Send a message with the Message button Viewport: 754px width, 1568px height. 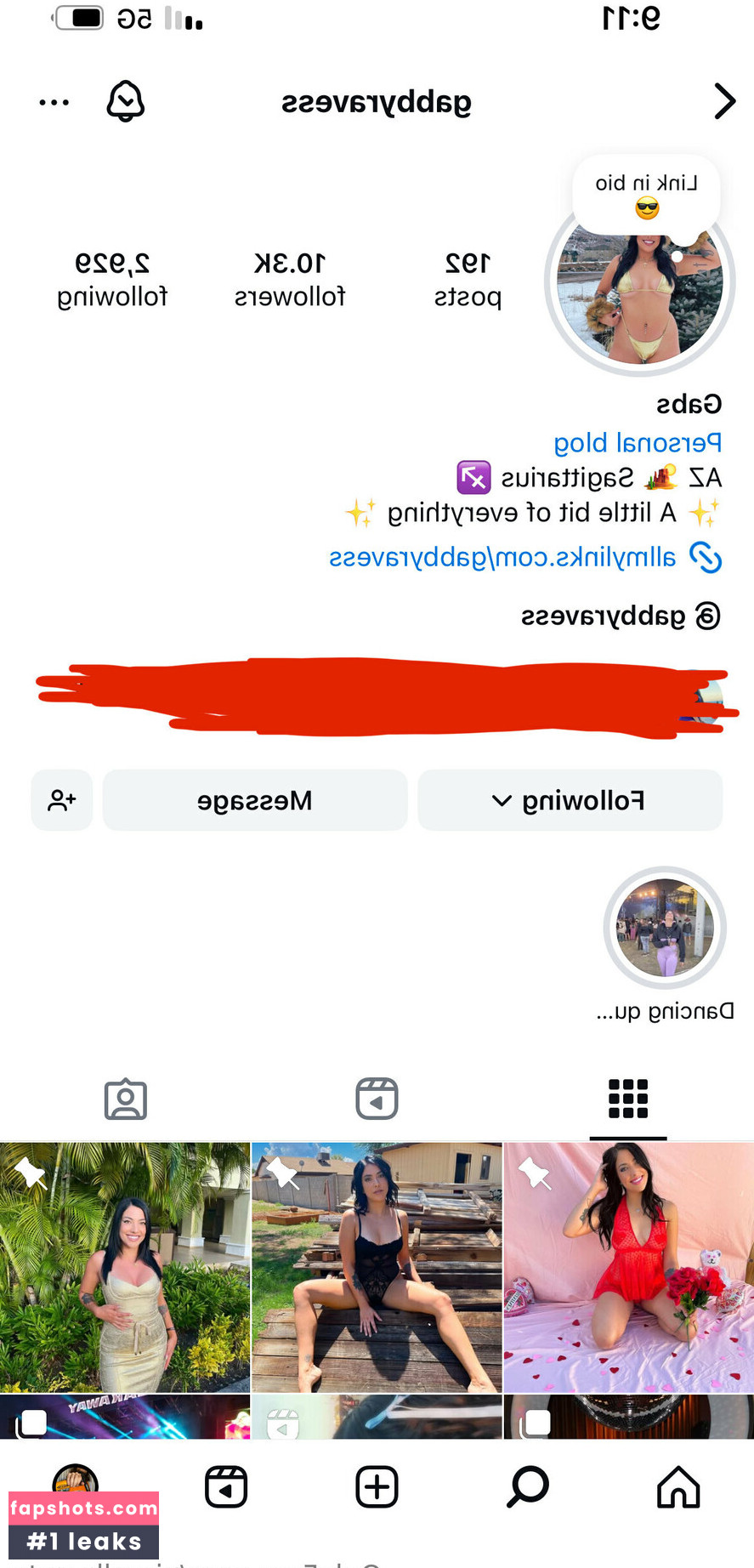point(255,800)
